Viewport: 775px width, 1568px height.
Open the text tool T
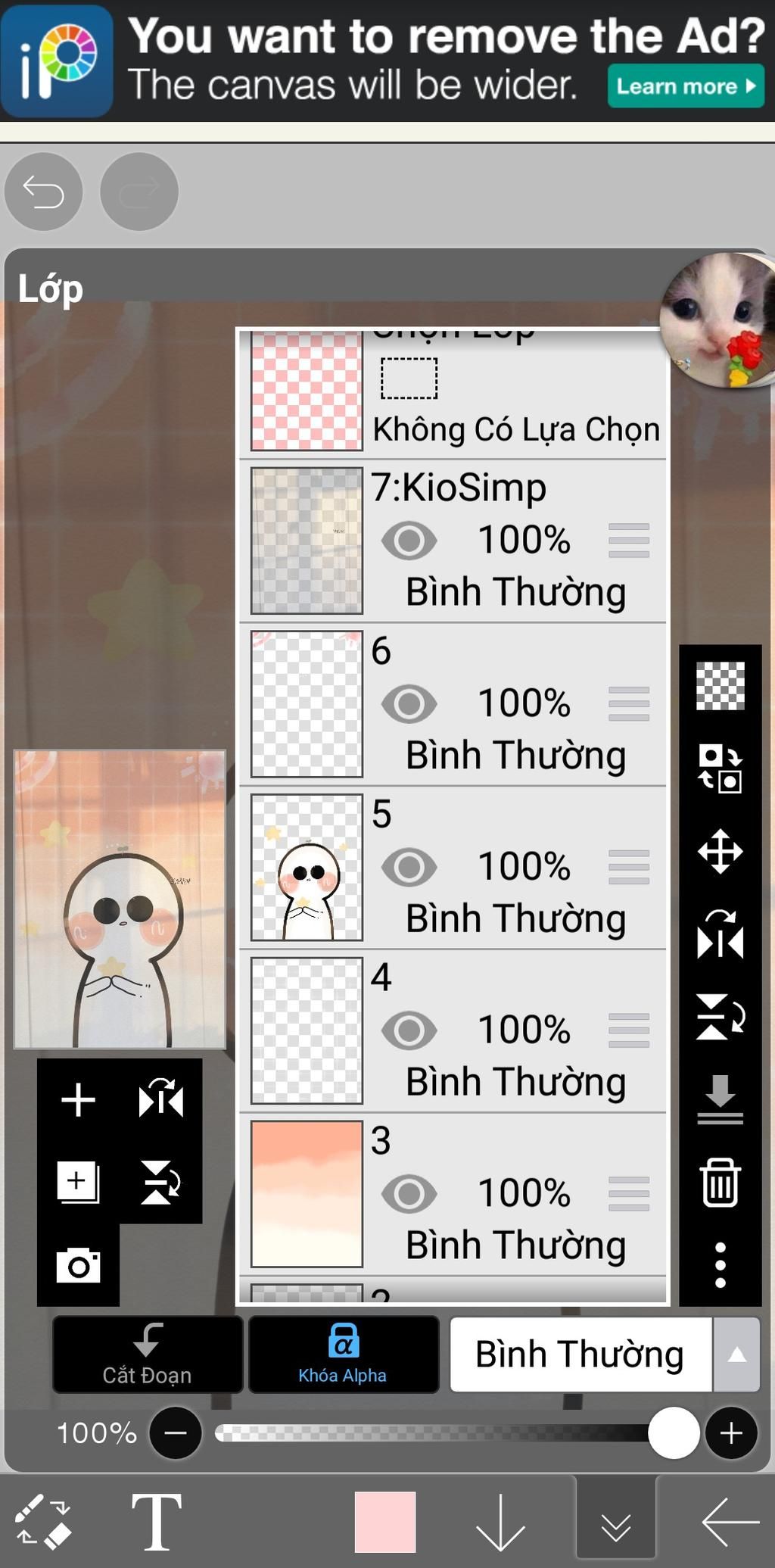[x=157, y=1522]
